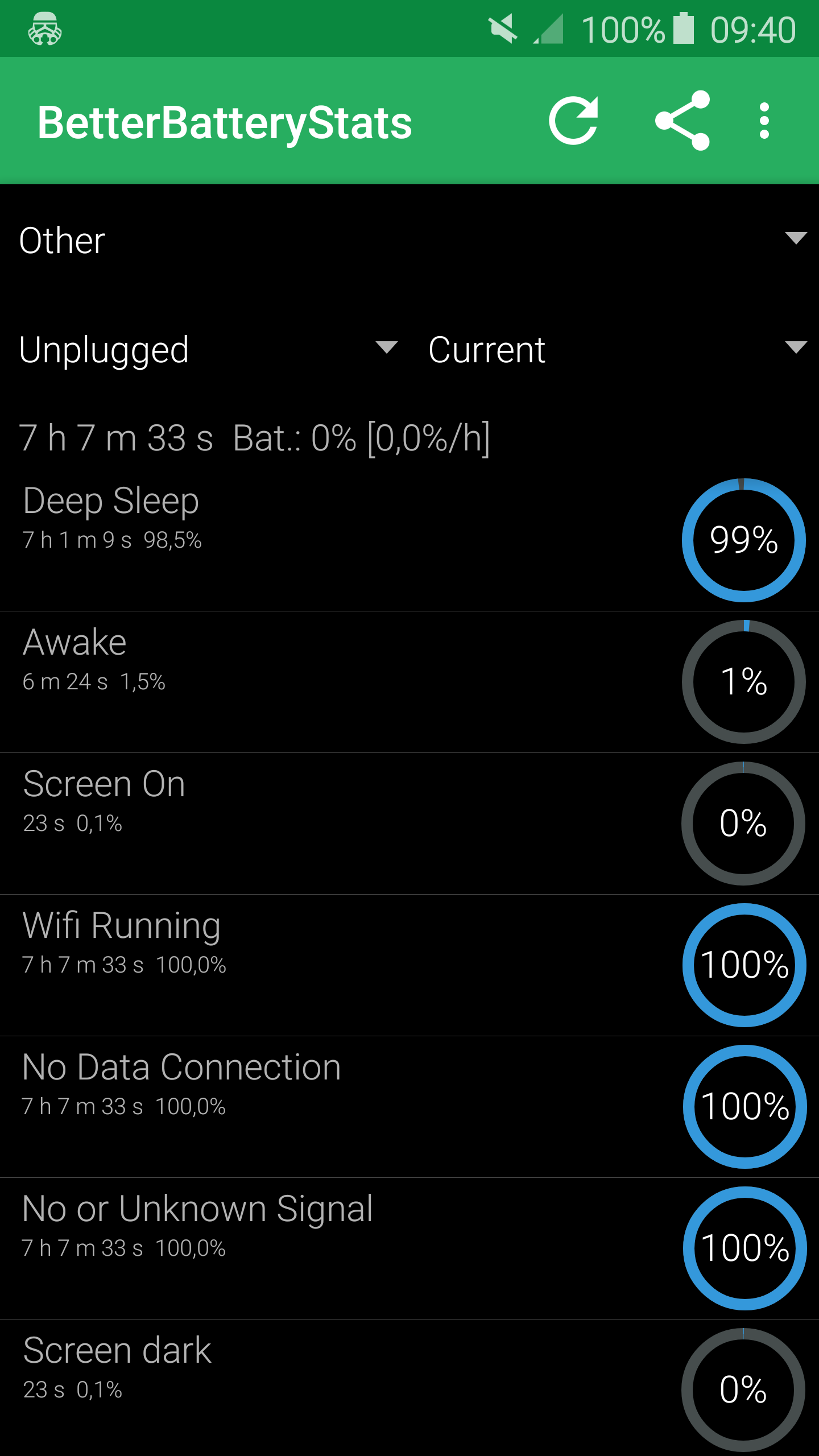This screenshot has width=819, height=1456.
Task: Open the No or Unknown Signal row
Action: 409,1248
